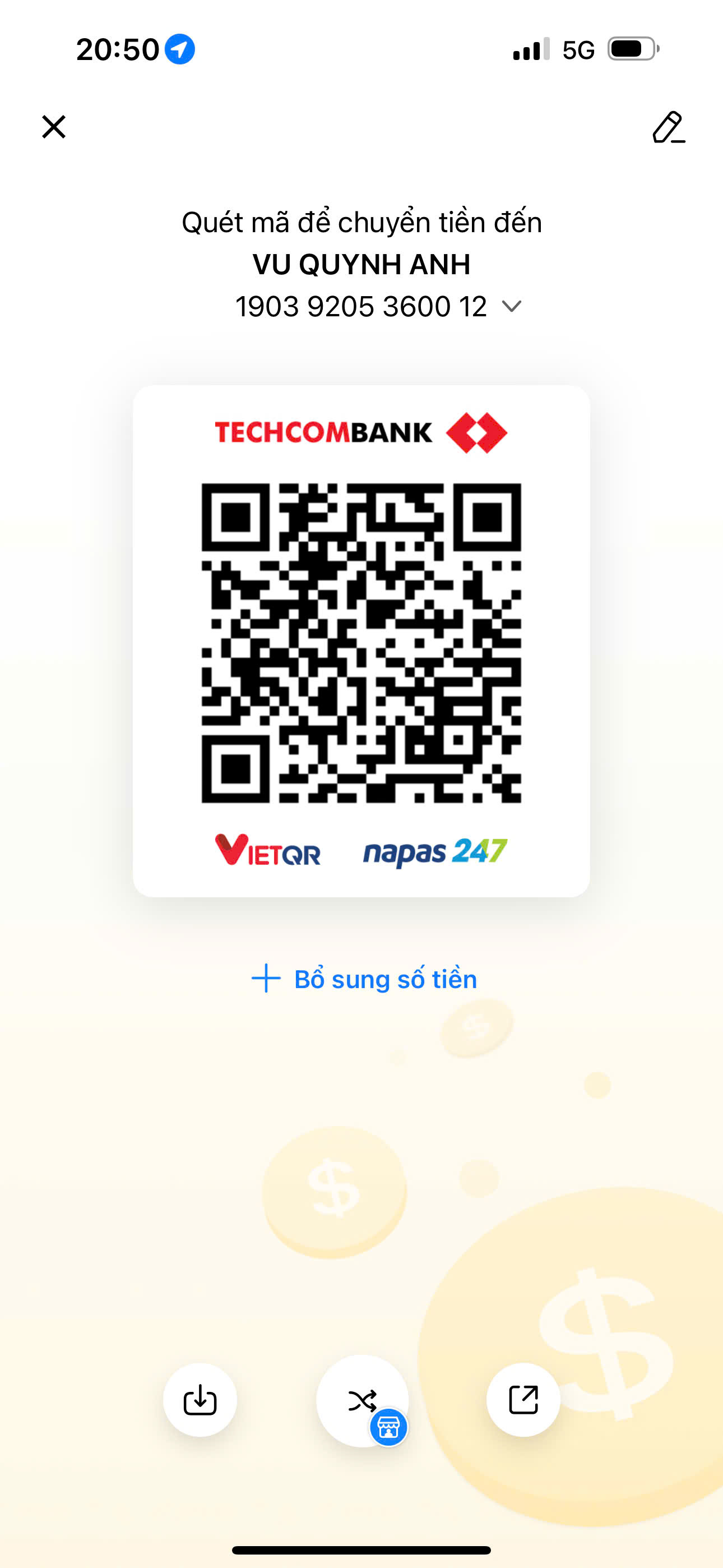Switch QR type with shuffle button
This screenshot has width=723, height=1568.
pyautogui.click(x=362, y=1401)
